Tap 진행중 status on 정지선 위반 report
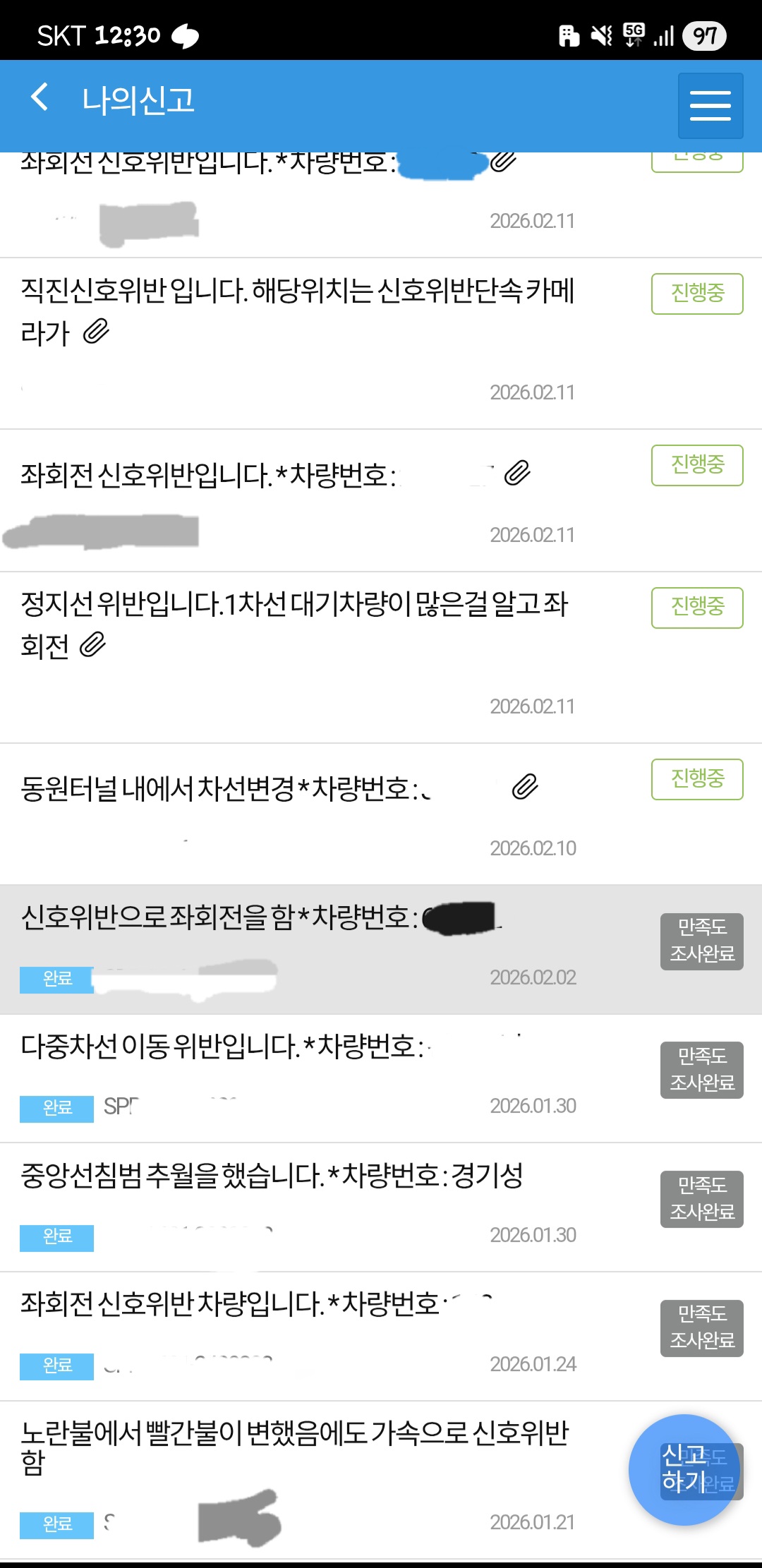This screenshot has width=762, height=1568. tap(697, 607)
